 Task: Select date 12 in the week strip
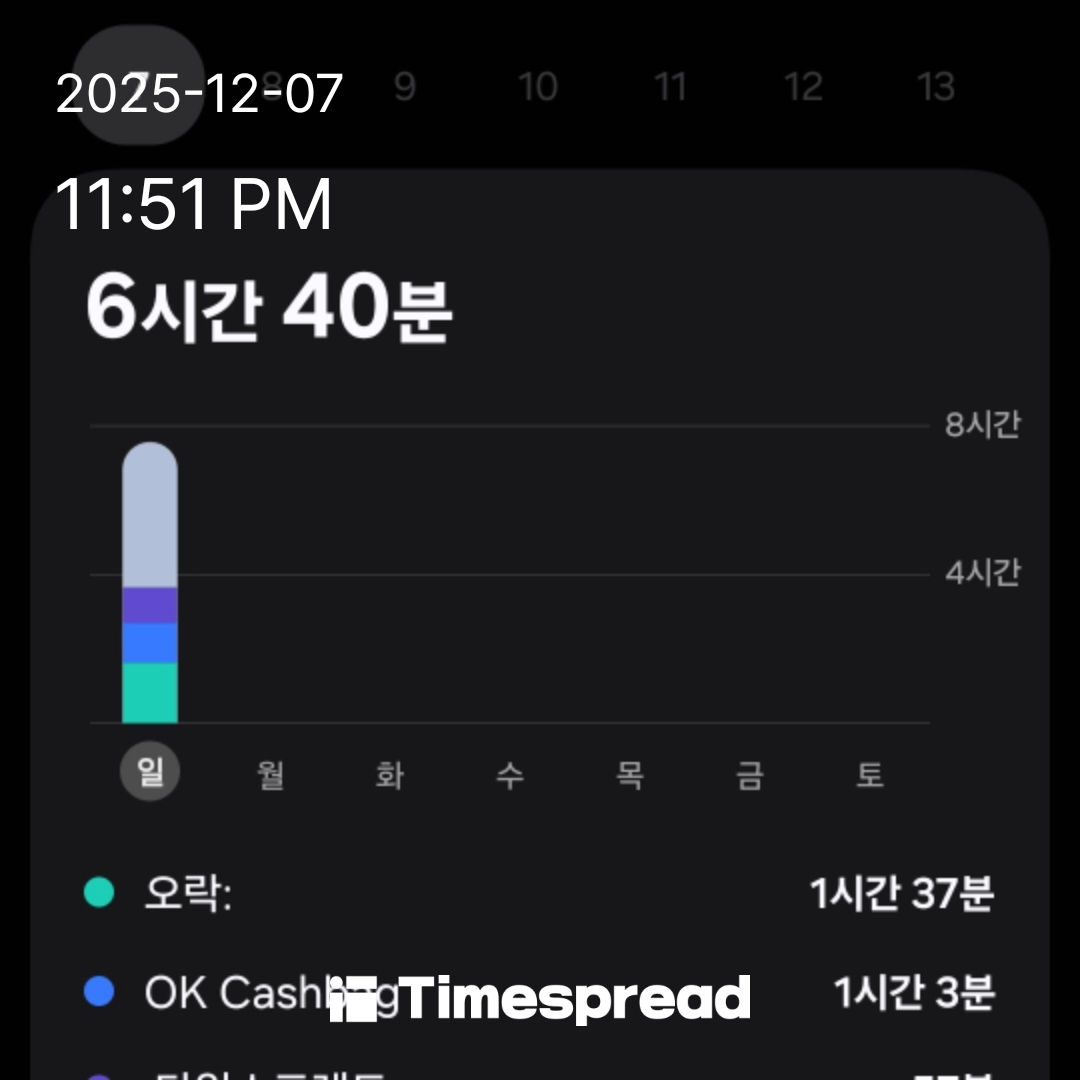pos(803,87)
